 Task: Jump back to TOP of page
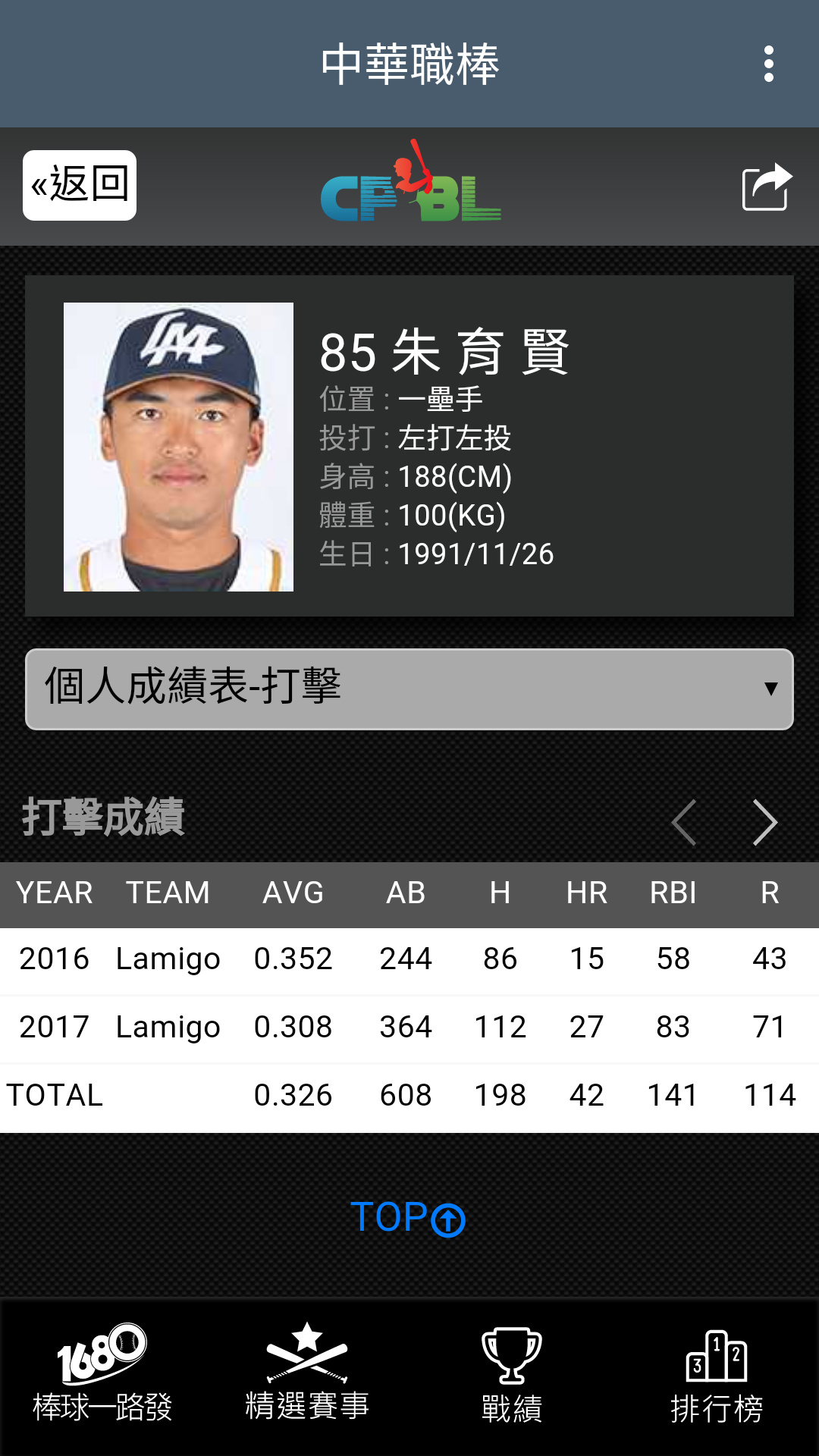(x=408, y=1218)
